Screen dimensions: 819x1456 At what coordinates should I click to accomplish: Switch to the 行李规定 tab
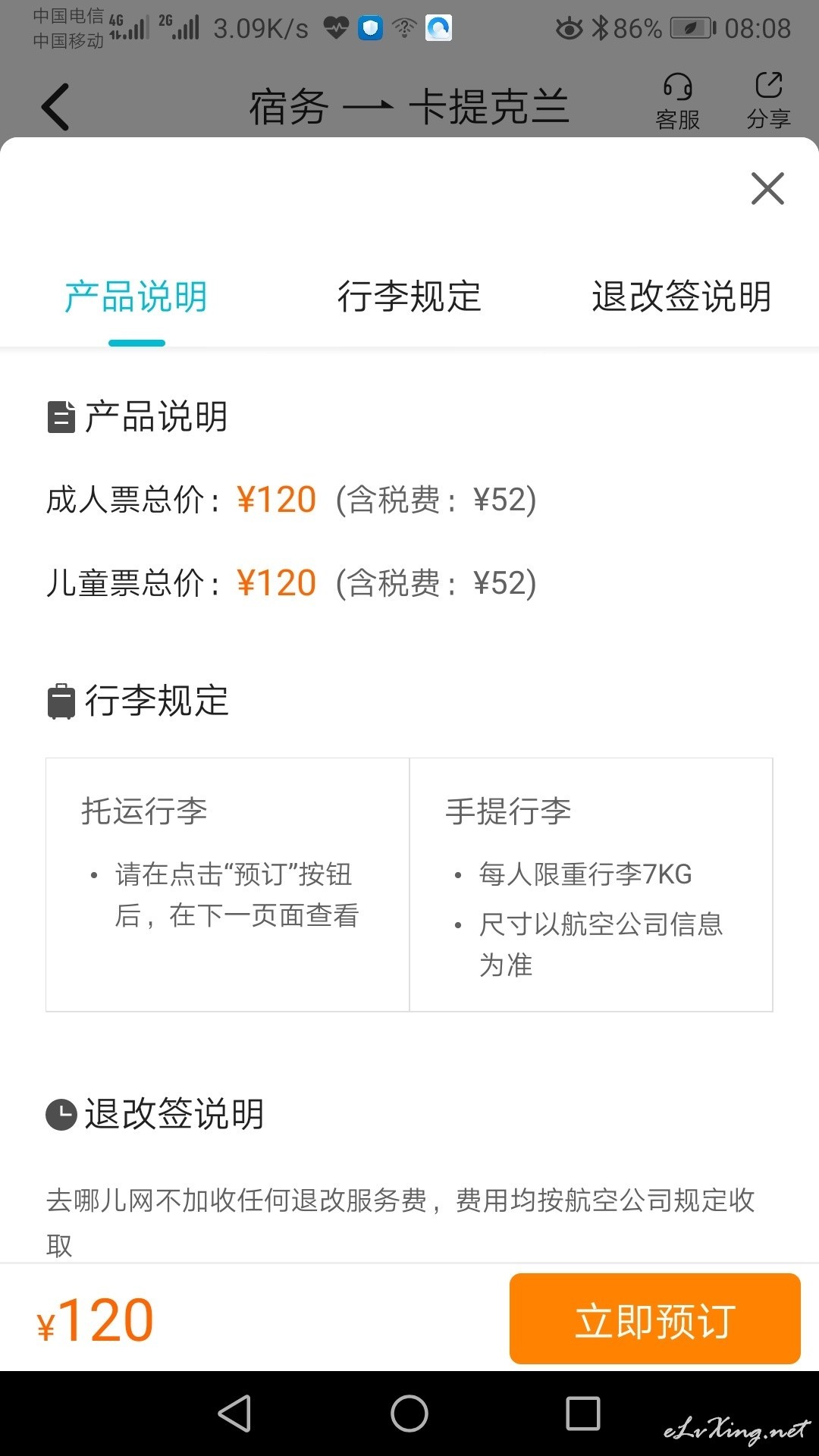(x=409, y=297)
